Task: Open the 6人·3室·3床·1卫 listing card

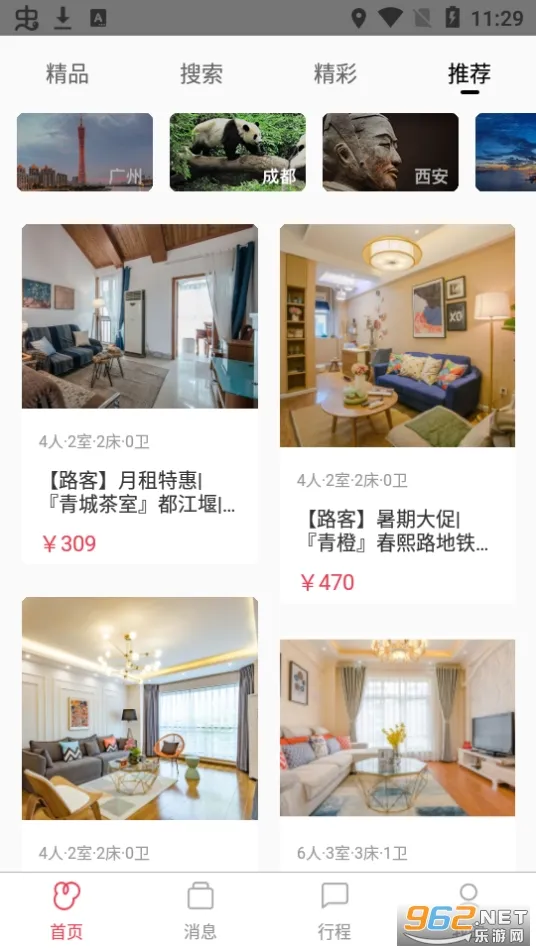Action: tap(398, 755)
